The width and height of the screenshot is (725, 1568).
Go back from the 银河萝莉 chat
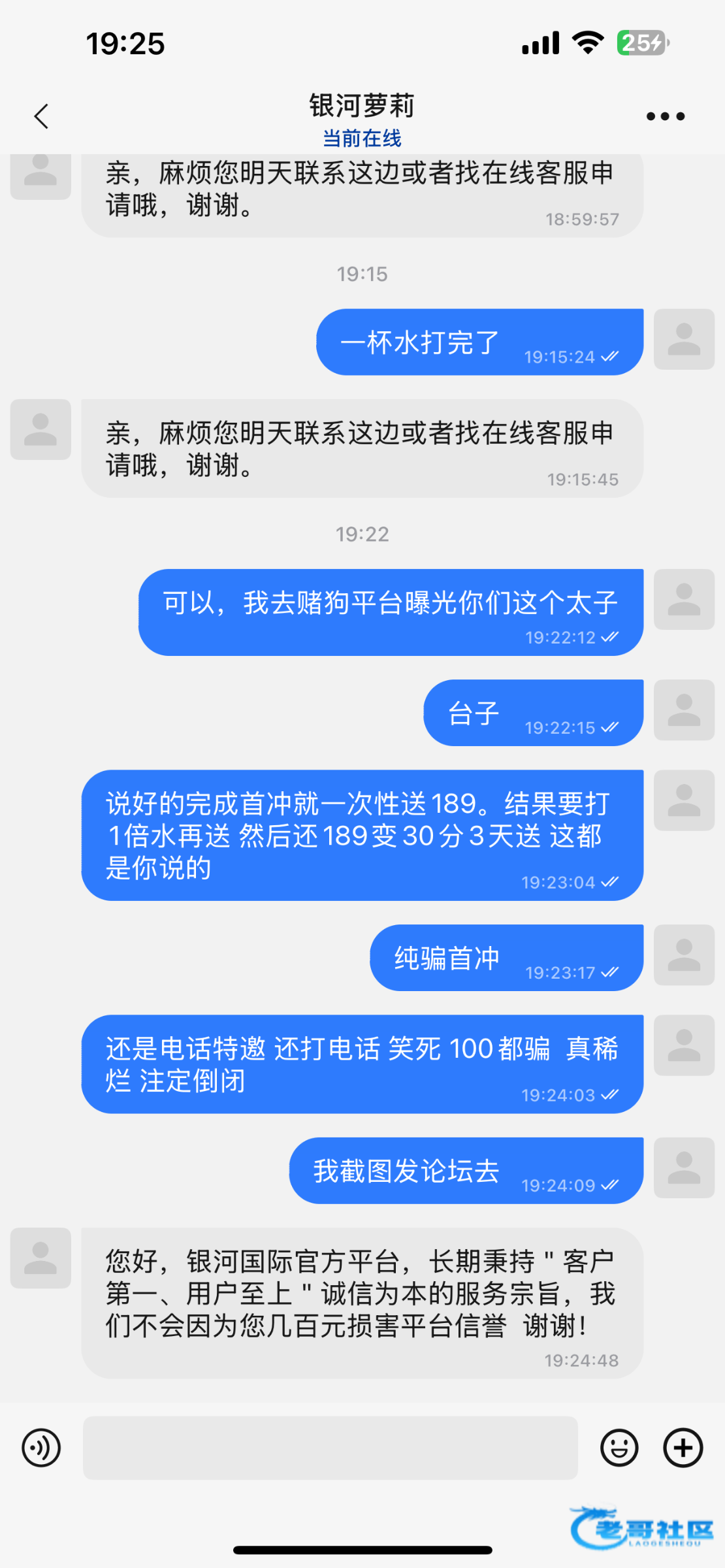[41, 116]
